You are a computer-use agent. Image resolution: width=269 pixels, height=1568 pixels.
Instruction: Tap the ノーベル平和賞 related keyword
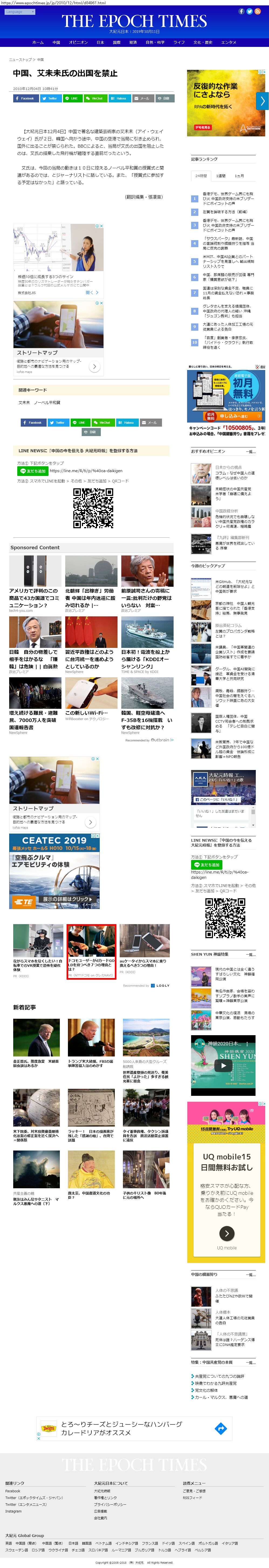[47, 402]
